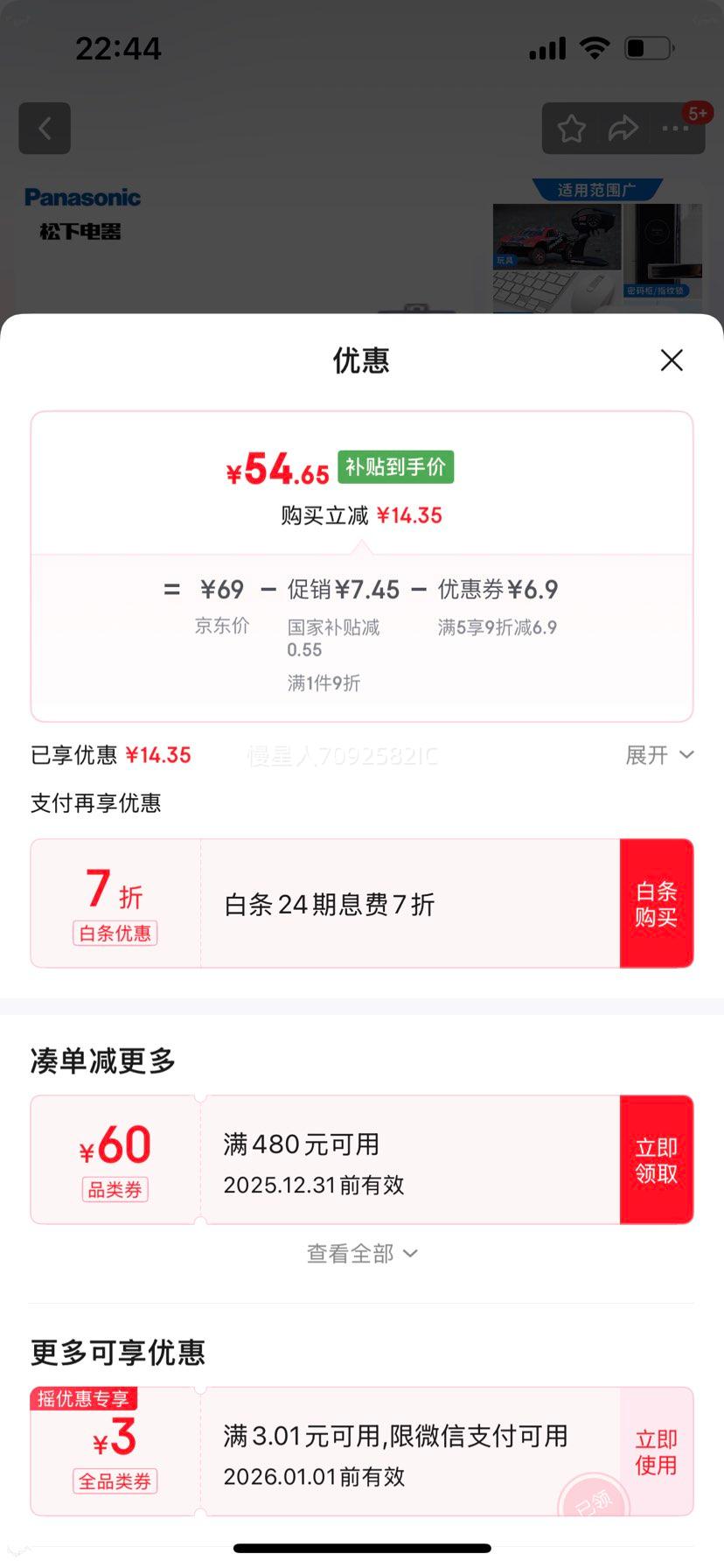Screen dimensions: 724x1568
Task: Open 查看全部 to show all coupons
Action: coord(361,1253)
